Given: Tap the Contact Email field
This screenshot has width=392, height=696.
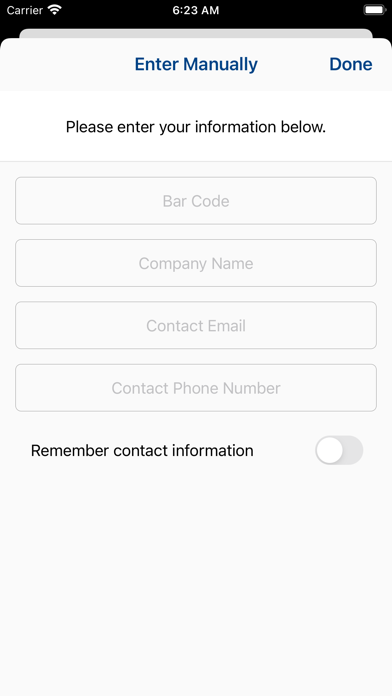Looking at the screenshot, I should (196, 325).
